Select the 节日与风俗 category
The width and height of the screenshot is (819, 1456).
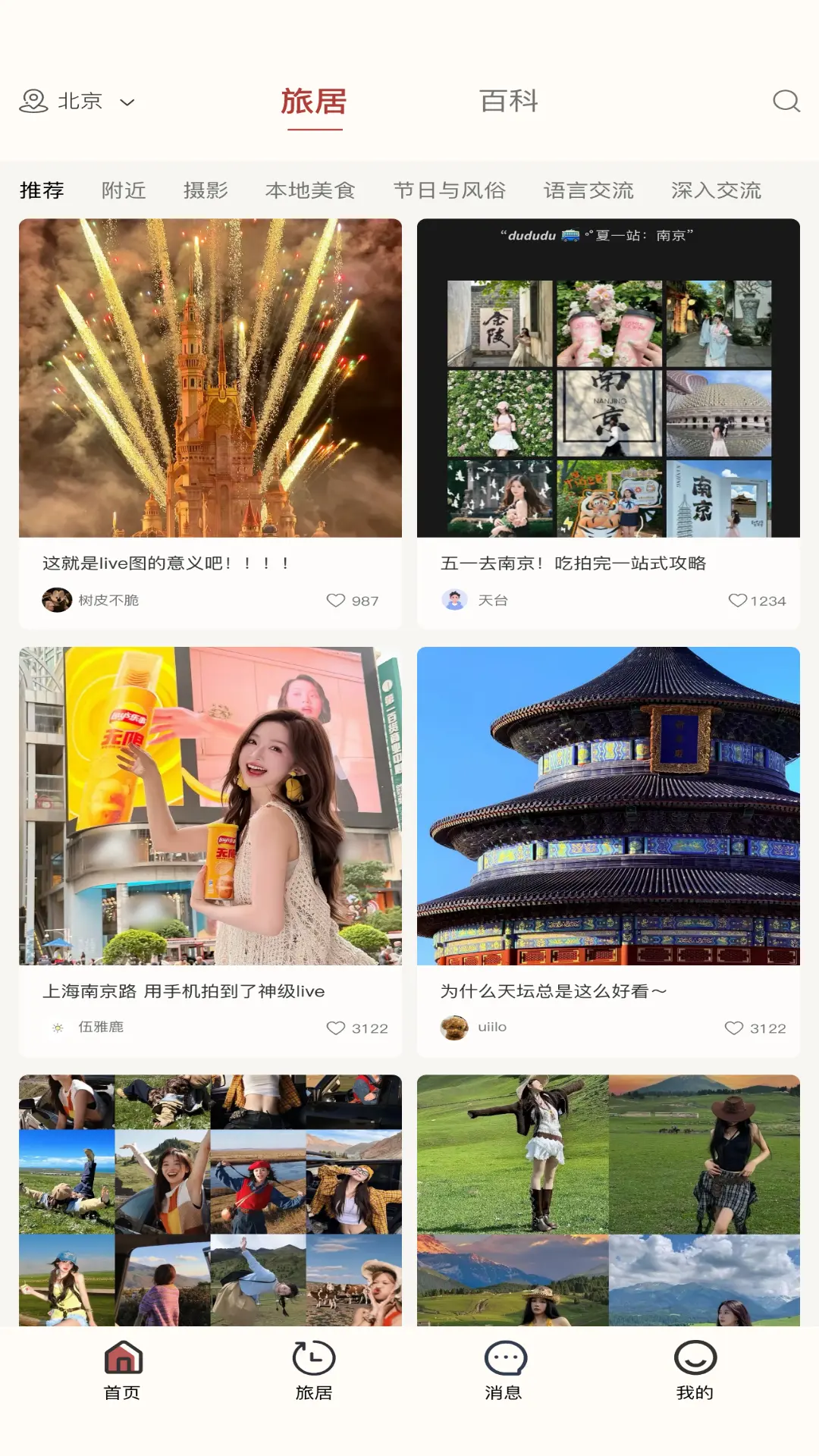tap(451, 190)
